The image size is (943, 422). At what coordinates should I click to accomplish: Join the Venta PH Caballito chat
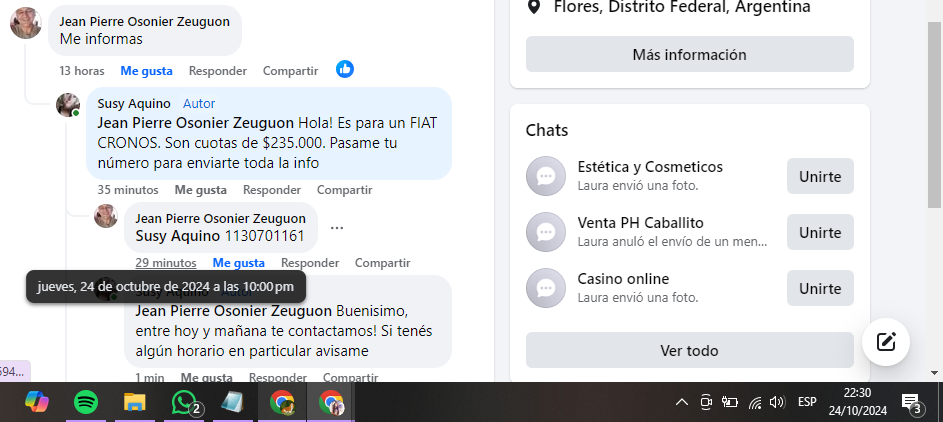tap(820, 232)
